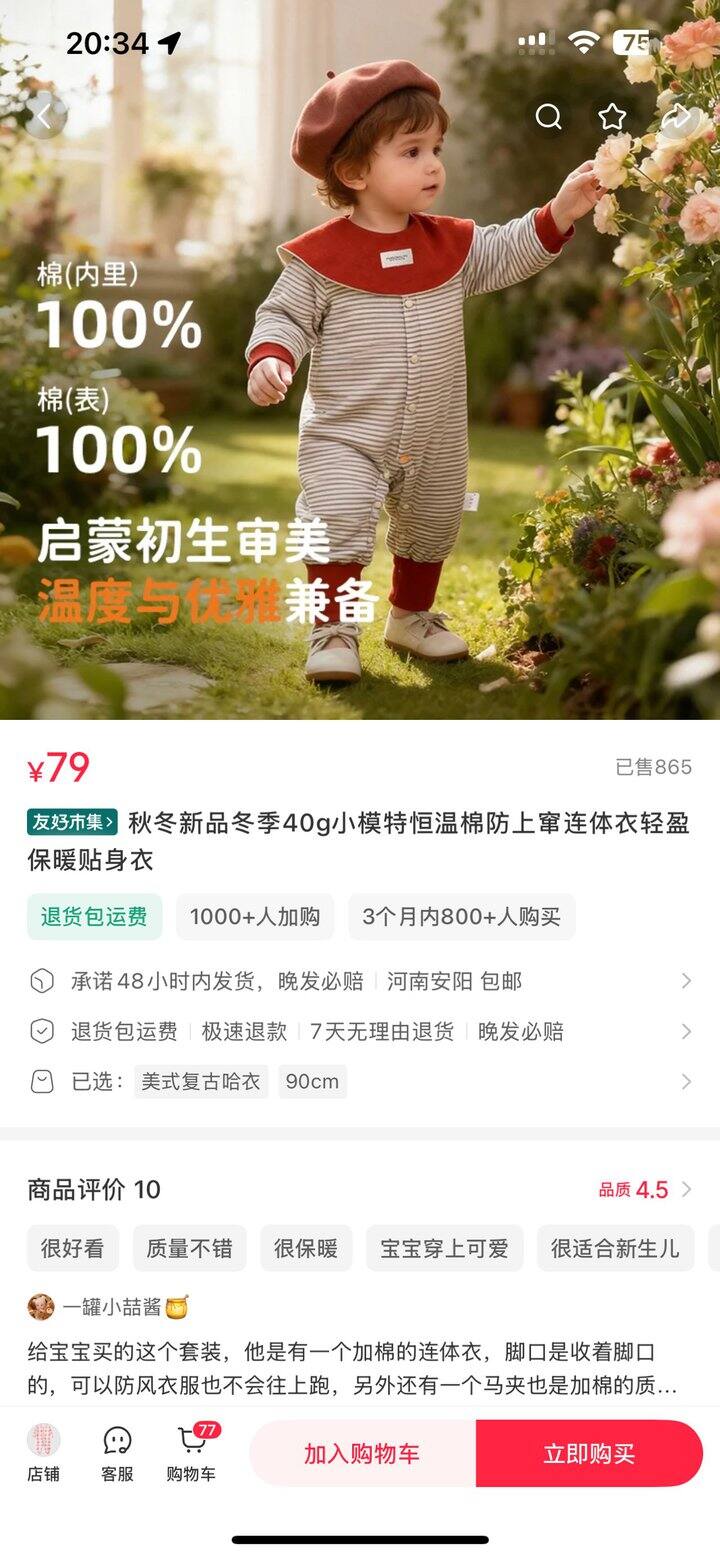View service guarantees row with 极速退款
This screenshot has width=720, height=1558.
click(x=360, y=1031)
